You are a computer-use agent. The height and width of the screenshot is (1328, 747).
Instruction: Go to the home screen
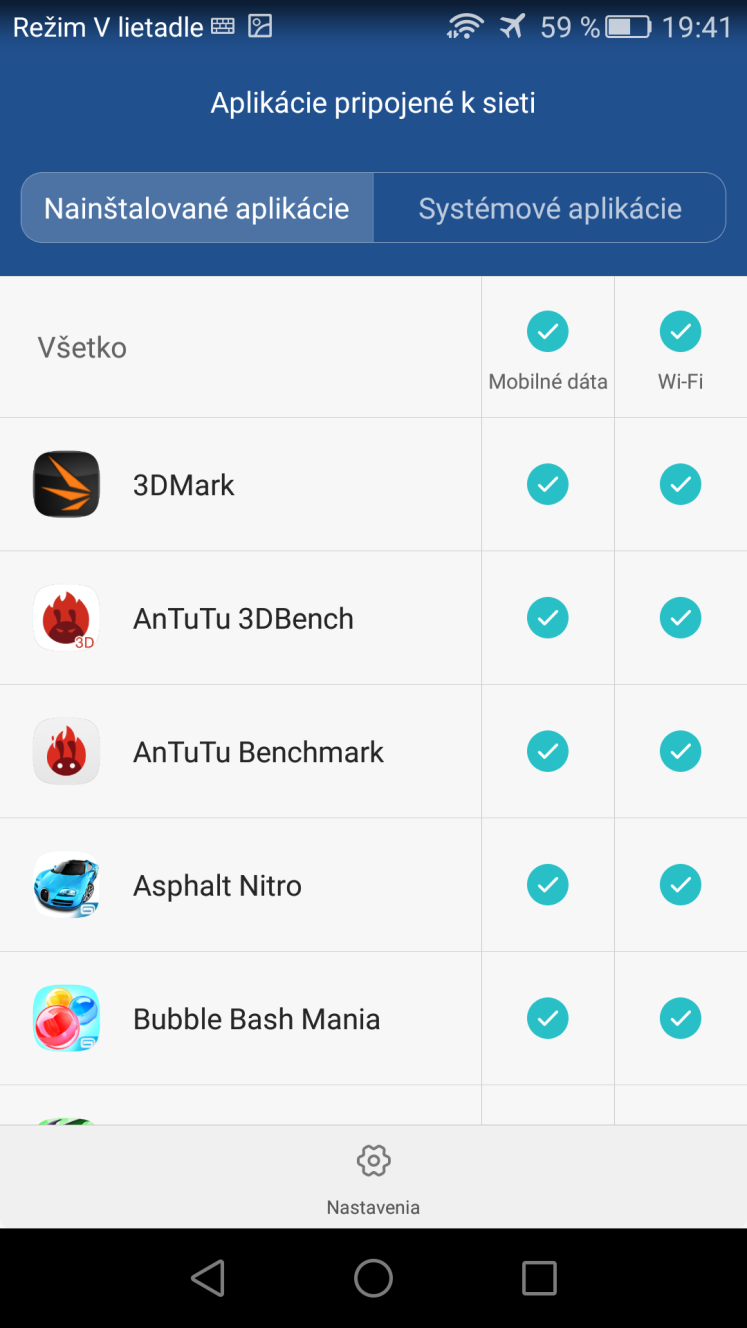pyautogui.click(x=373, y=1278)
